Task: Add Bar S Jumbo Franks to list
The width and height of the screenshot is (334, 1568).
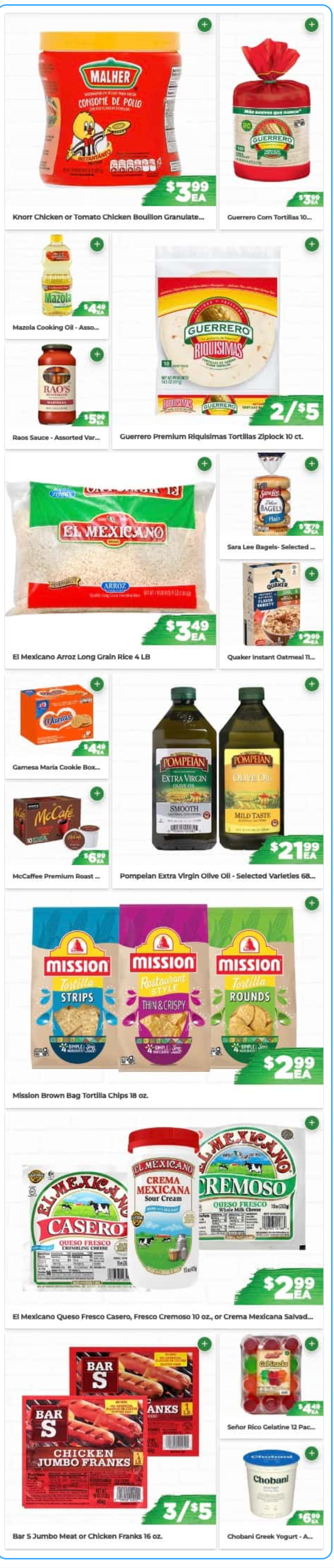Action: click(204, 1343)
